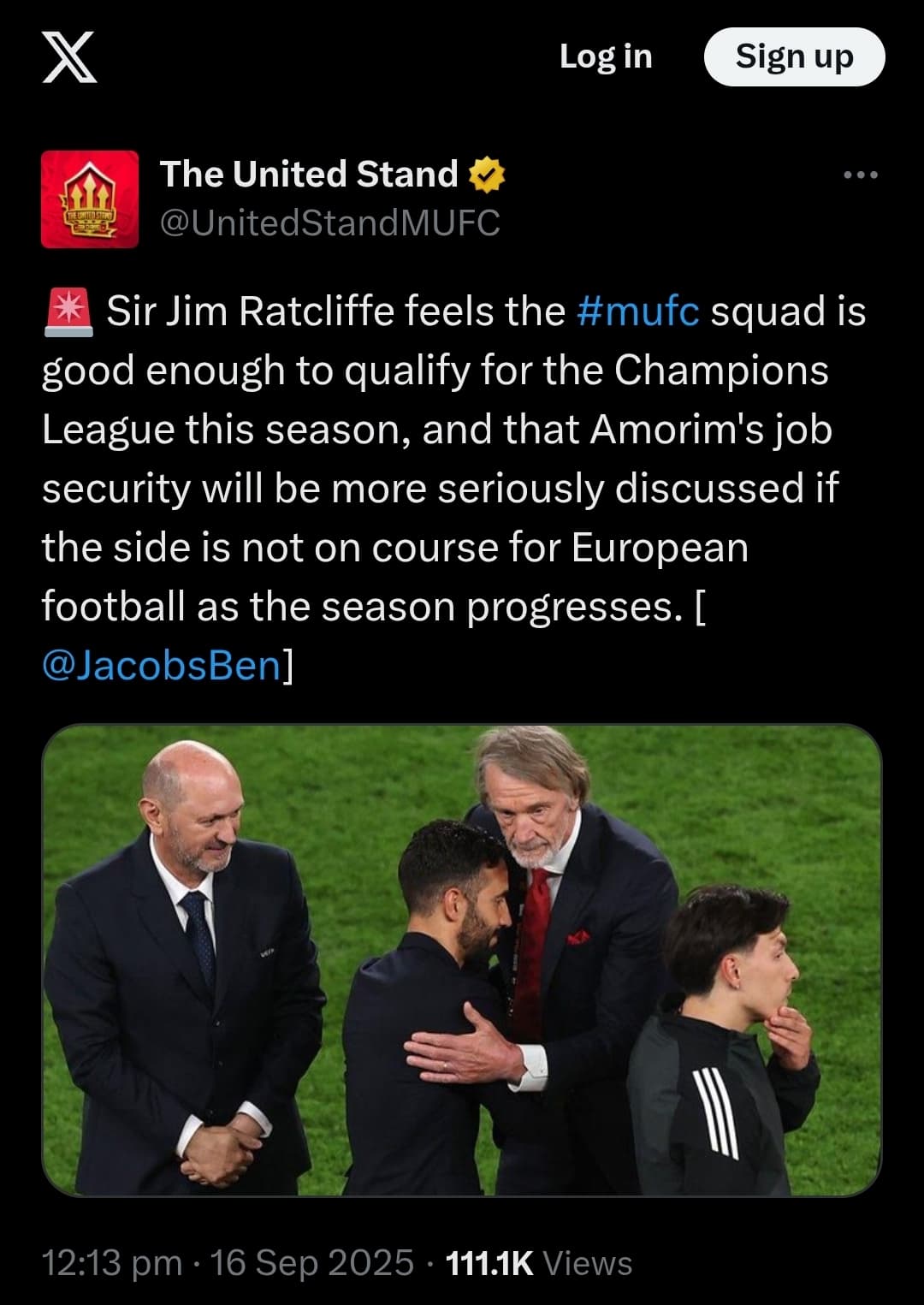
Task: Open The United Stand account name
Action: (310, 174)
